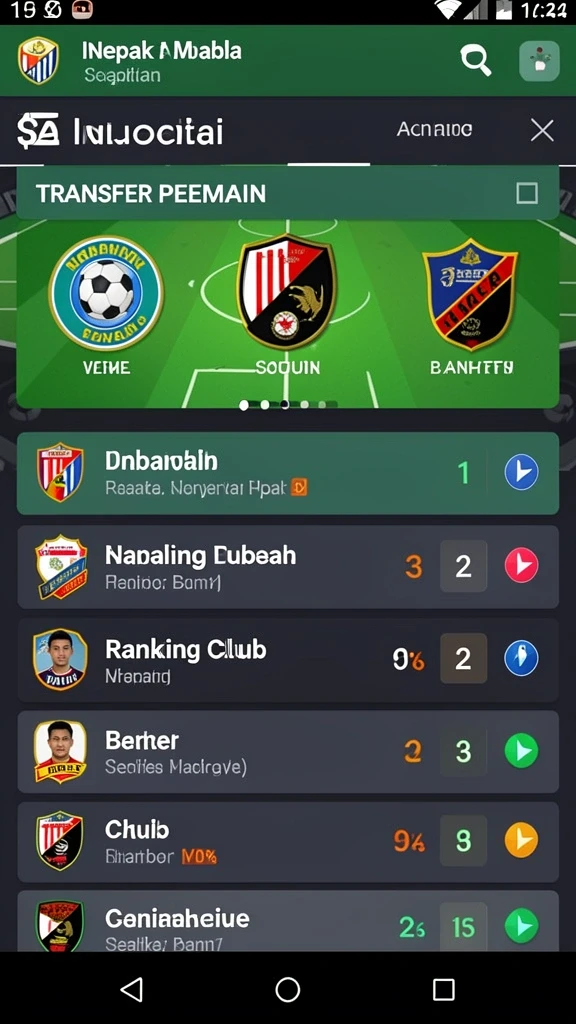Open the Veme club badge

(106, 293)
